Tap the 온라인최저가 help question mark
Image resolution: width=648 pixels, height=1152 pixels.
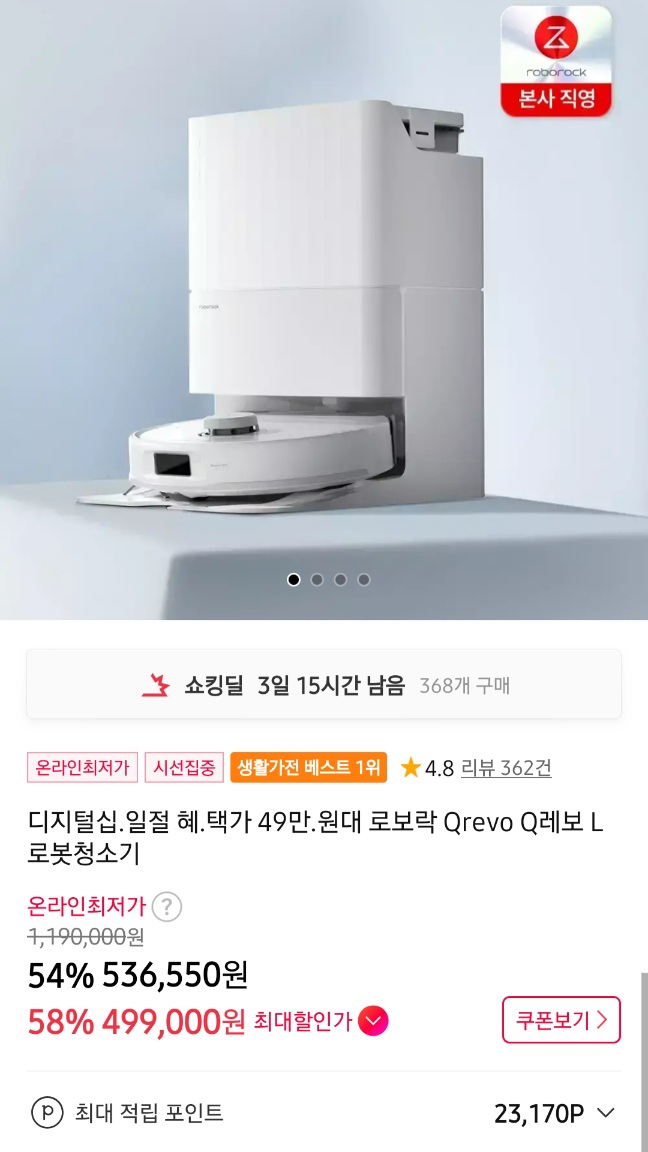point(166,907)
